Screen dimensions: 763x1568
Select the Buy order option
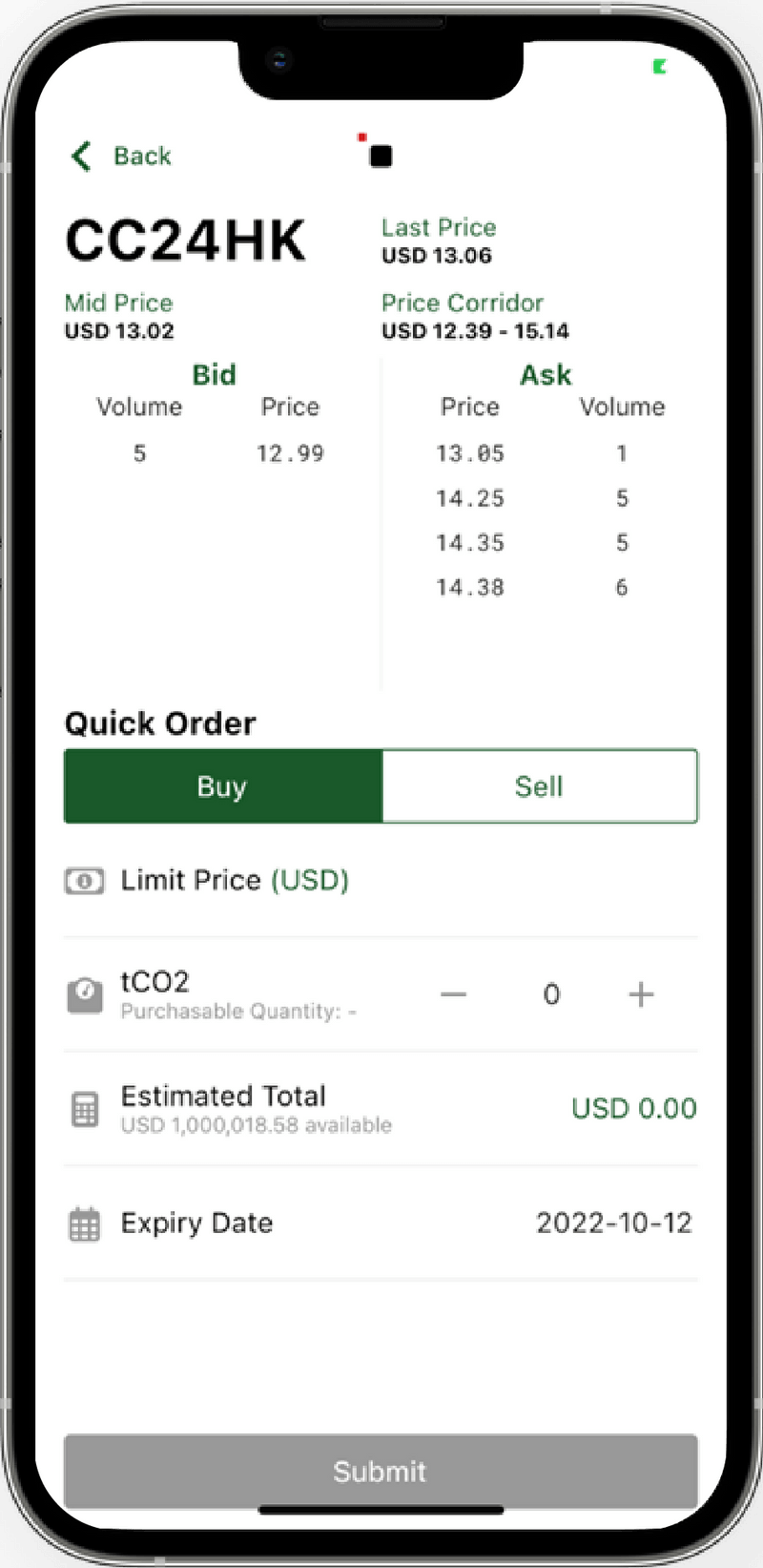tap(222, 786)
